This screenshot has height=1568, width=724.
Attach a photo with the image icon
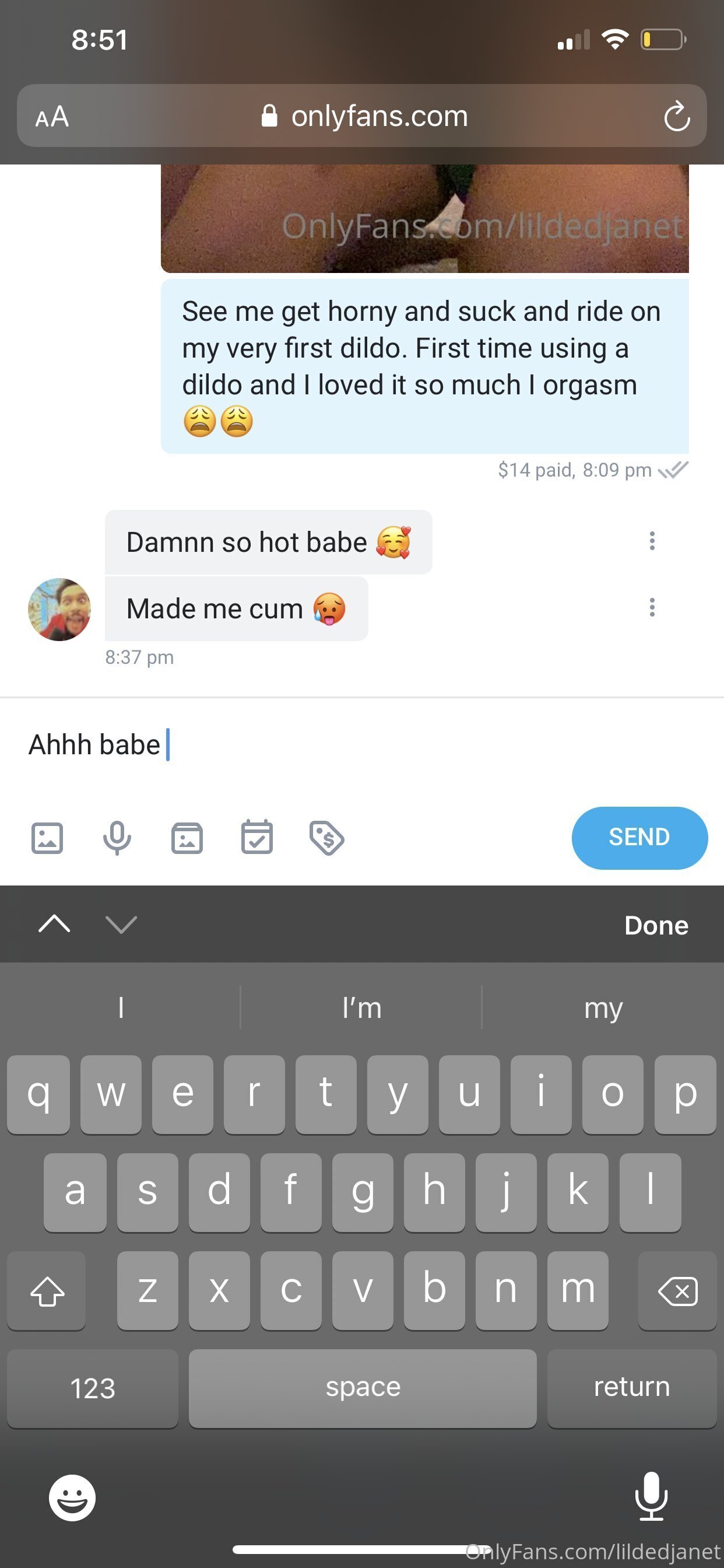point(47,838)
